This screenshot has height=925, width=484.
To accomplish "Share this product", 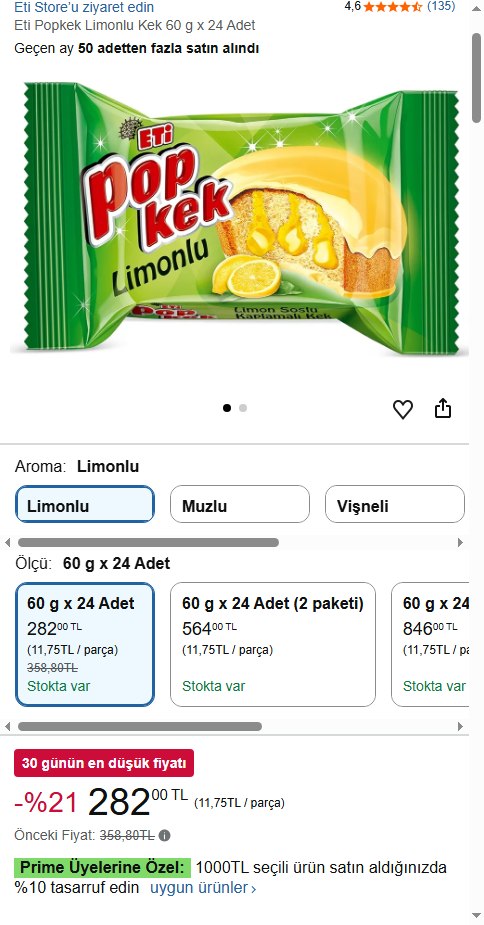I will pos(443,408).
